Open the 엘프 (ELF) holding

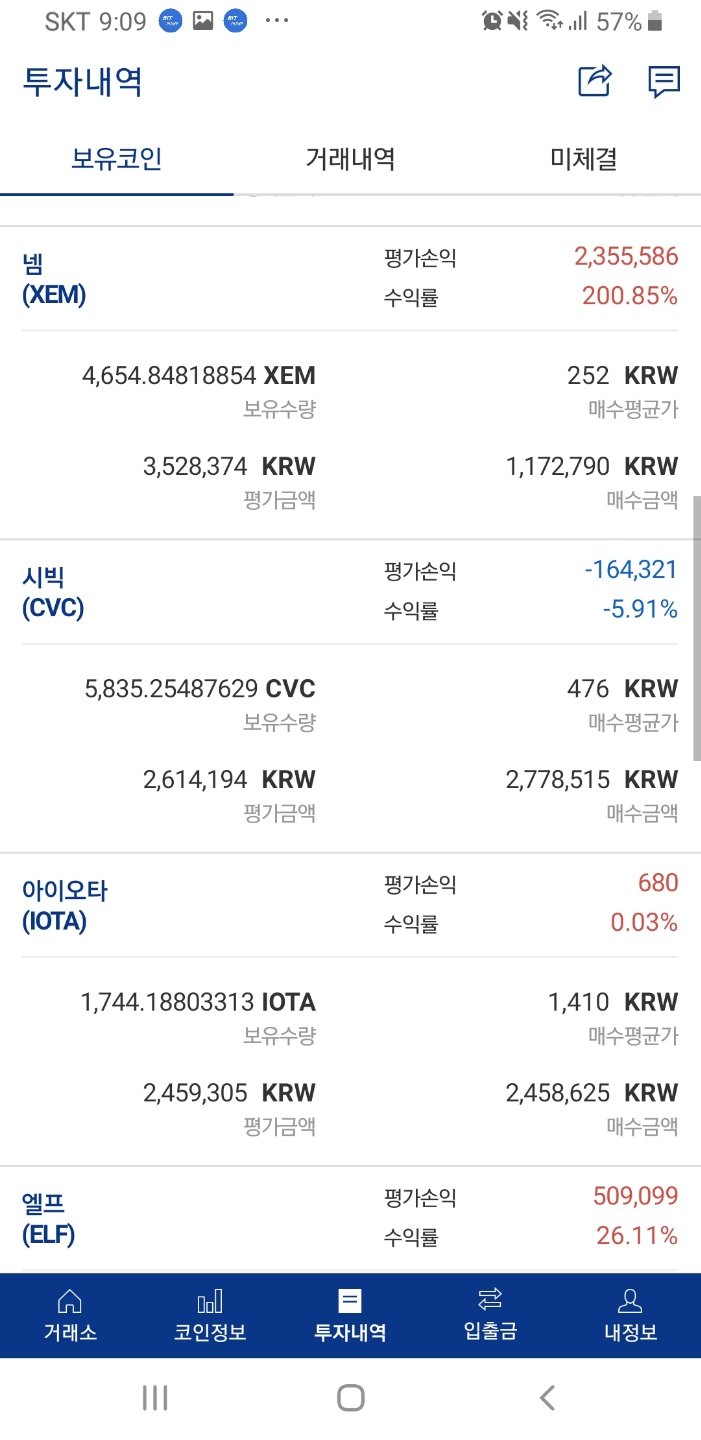(x=48, y=1218)
